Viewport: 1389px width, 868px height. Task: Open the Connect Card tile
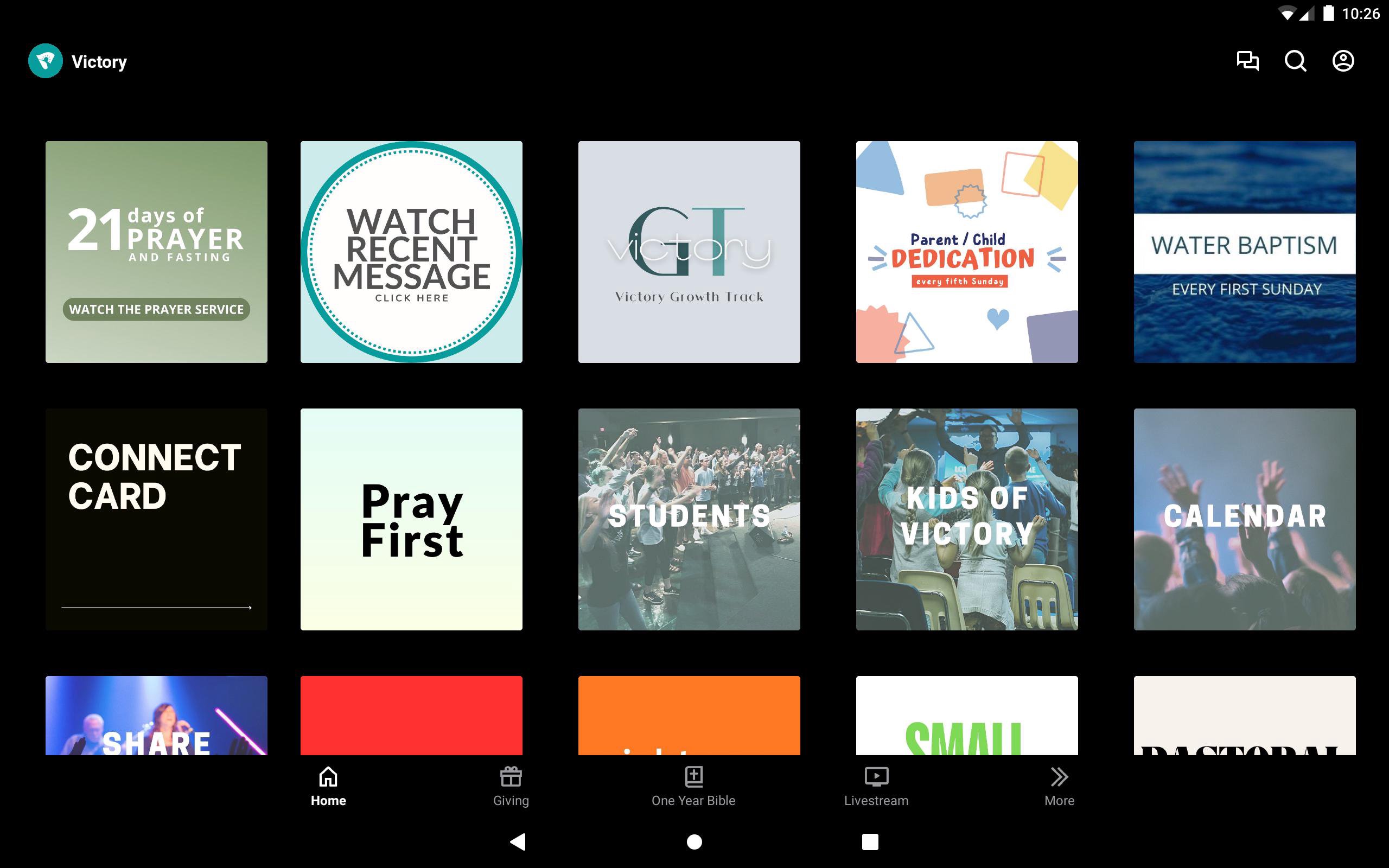tap(156, 519)
